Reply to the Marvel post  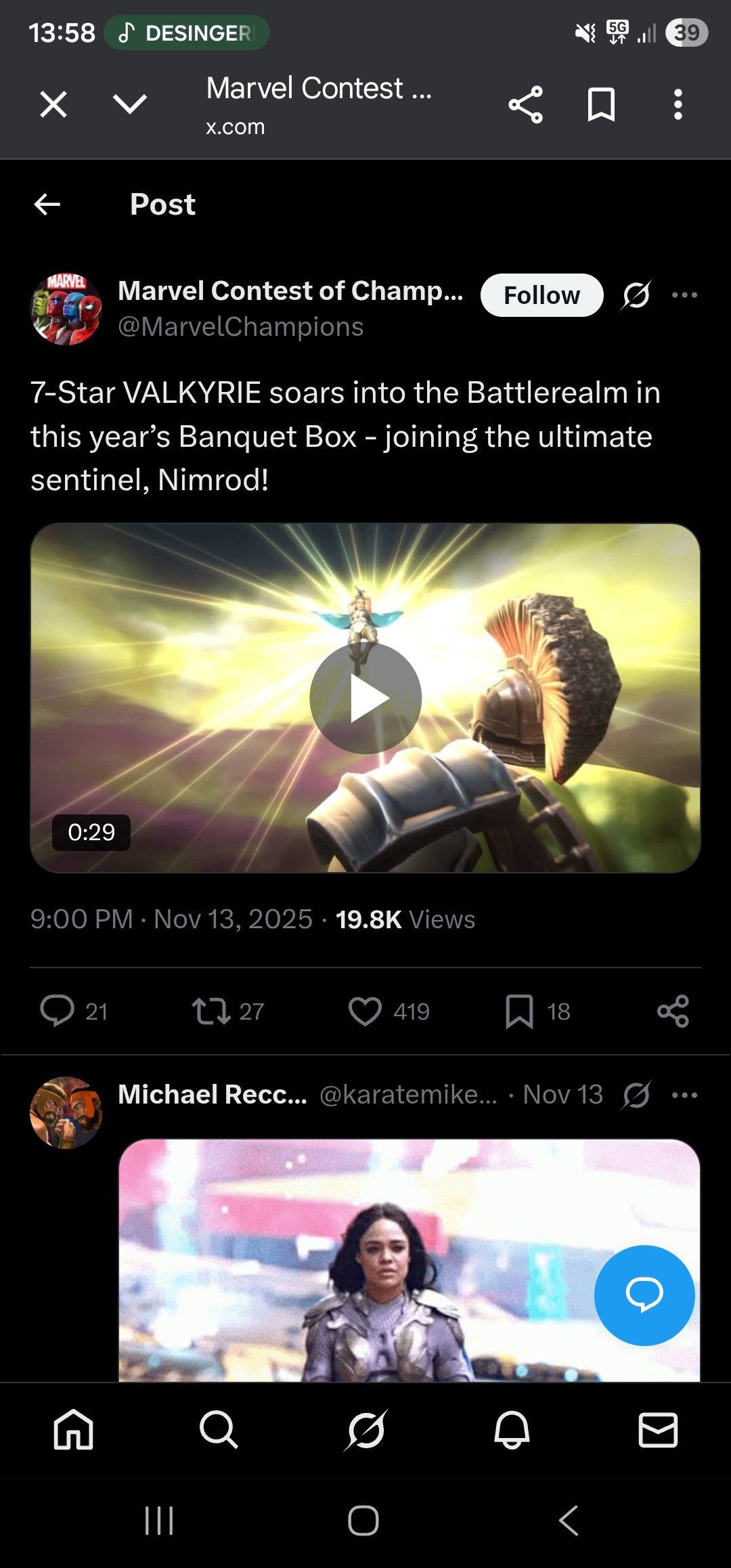coord(58,1011)
